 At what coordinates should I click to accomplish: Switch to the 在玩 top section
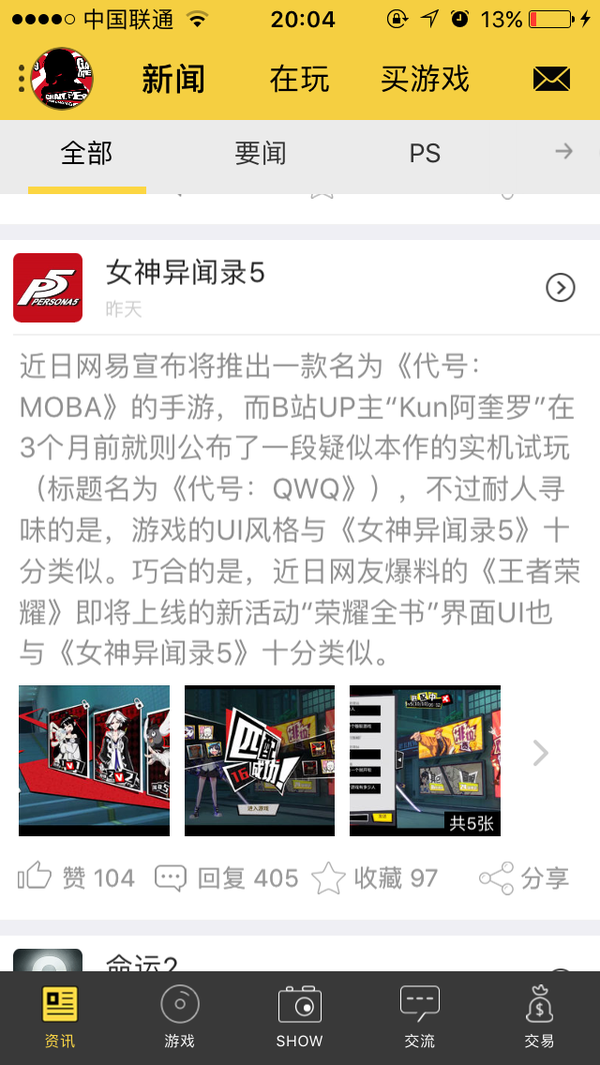coord(299,79)
